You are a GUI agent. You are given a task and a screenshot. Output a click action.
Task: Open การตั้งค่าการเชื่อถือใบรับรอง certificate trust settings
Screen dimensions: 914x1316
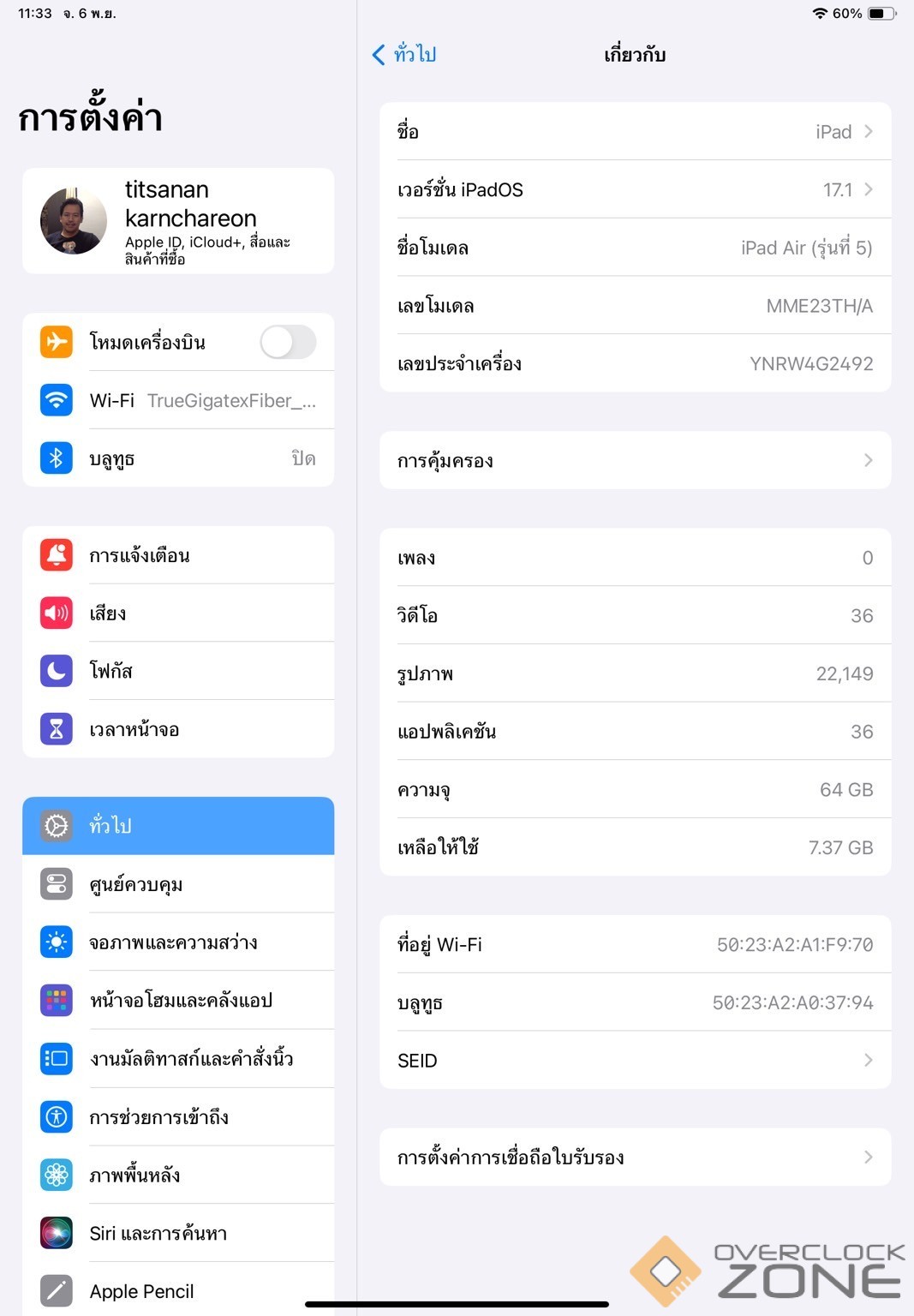pos(635,1157)
